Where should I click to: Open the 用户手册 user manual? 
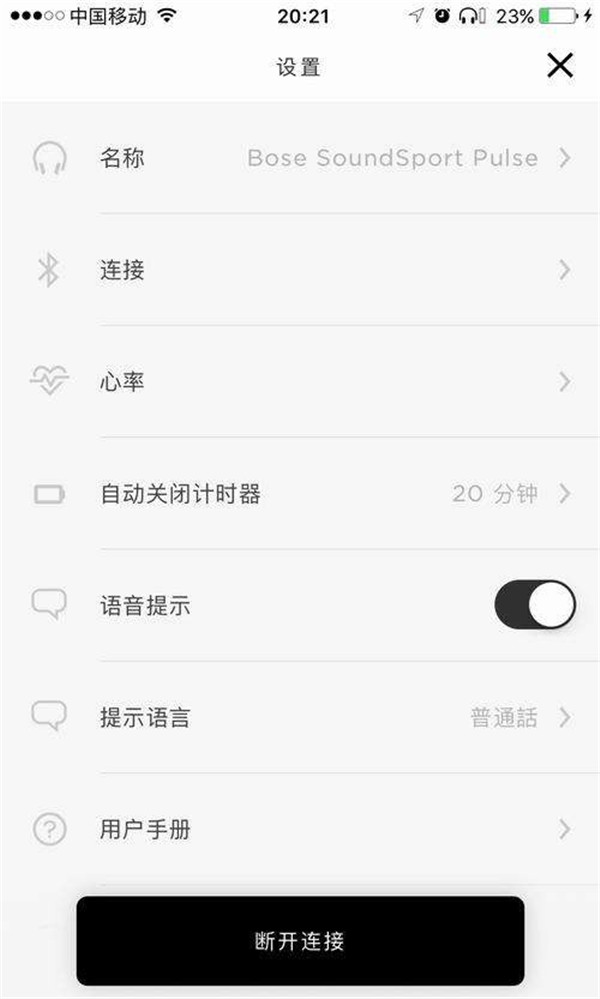pyautogui.click(x=300, y=829)
